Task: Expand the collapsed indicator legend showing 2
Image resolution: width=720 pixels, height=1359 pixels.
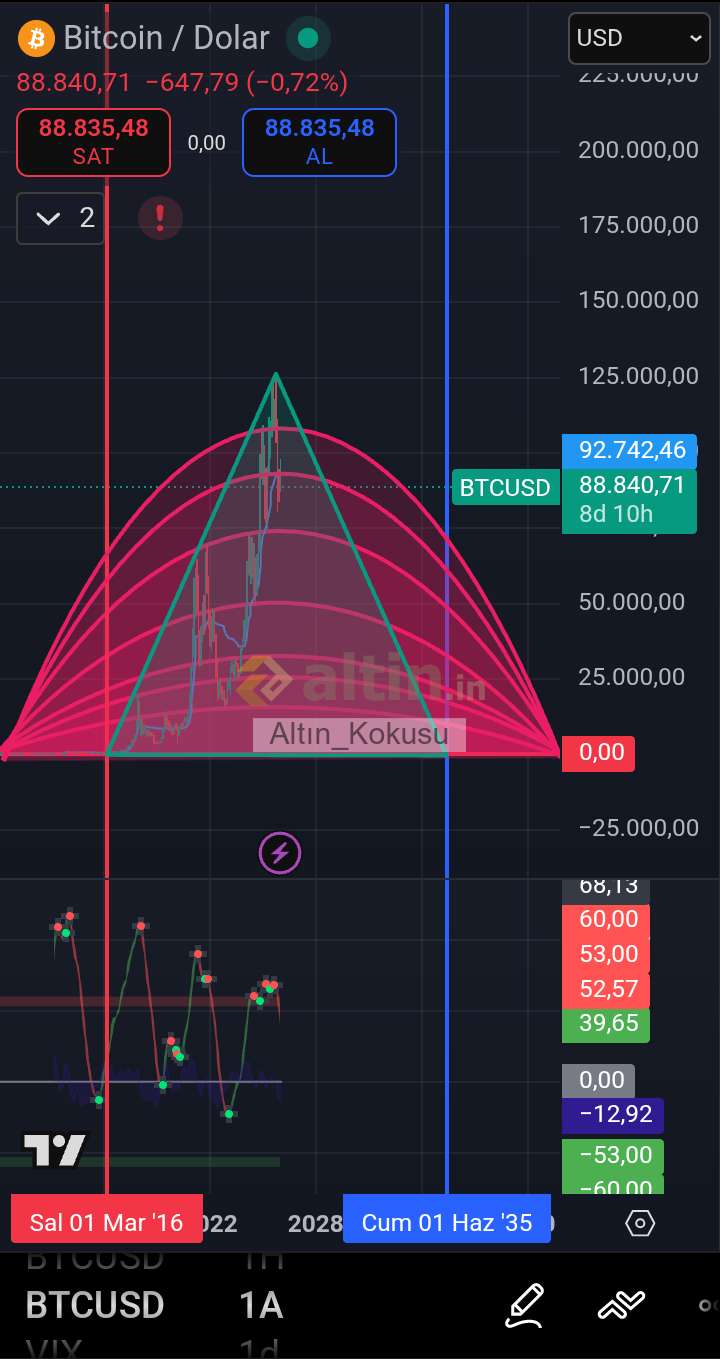Action: pyautogui.click(x=60, y=218)
